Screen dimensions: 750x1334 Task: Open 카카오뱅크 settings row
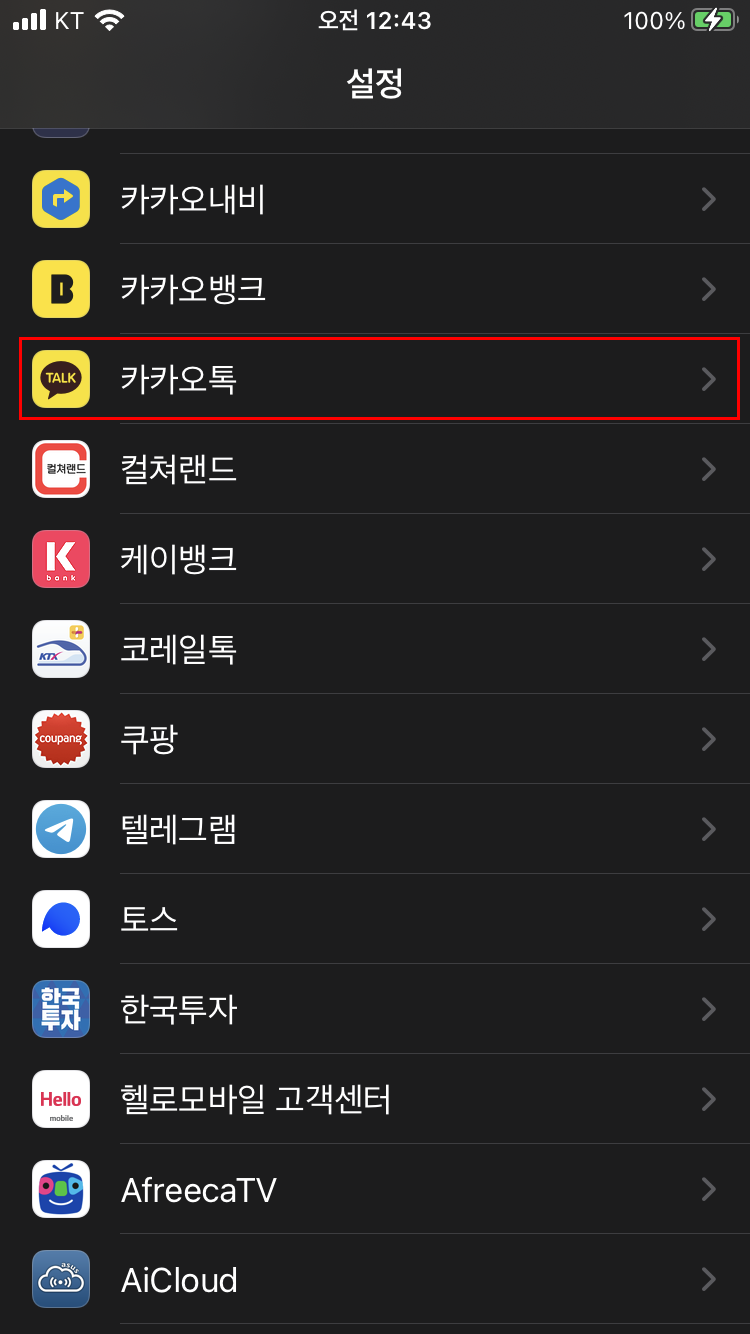tap(375, 289)
